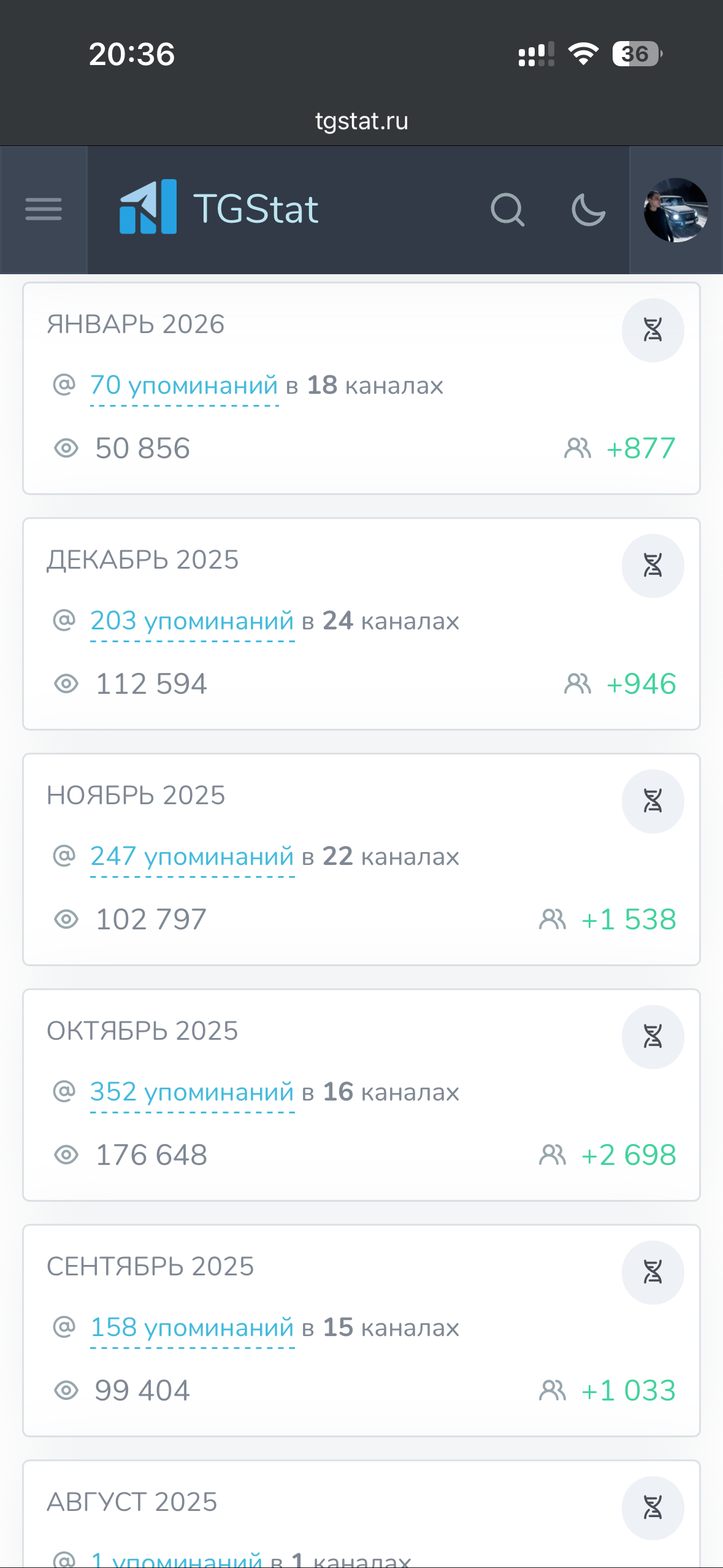Screen dimensions: 723x1568
Task: Tap the DNA icon for Октябрь 2025
Action: pos(652,1037)
